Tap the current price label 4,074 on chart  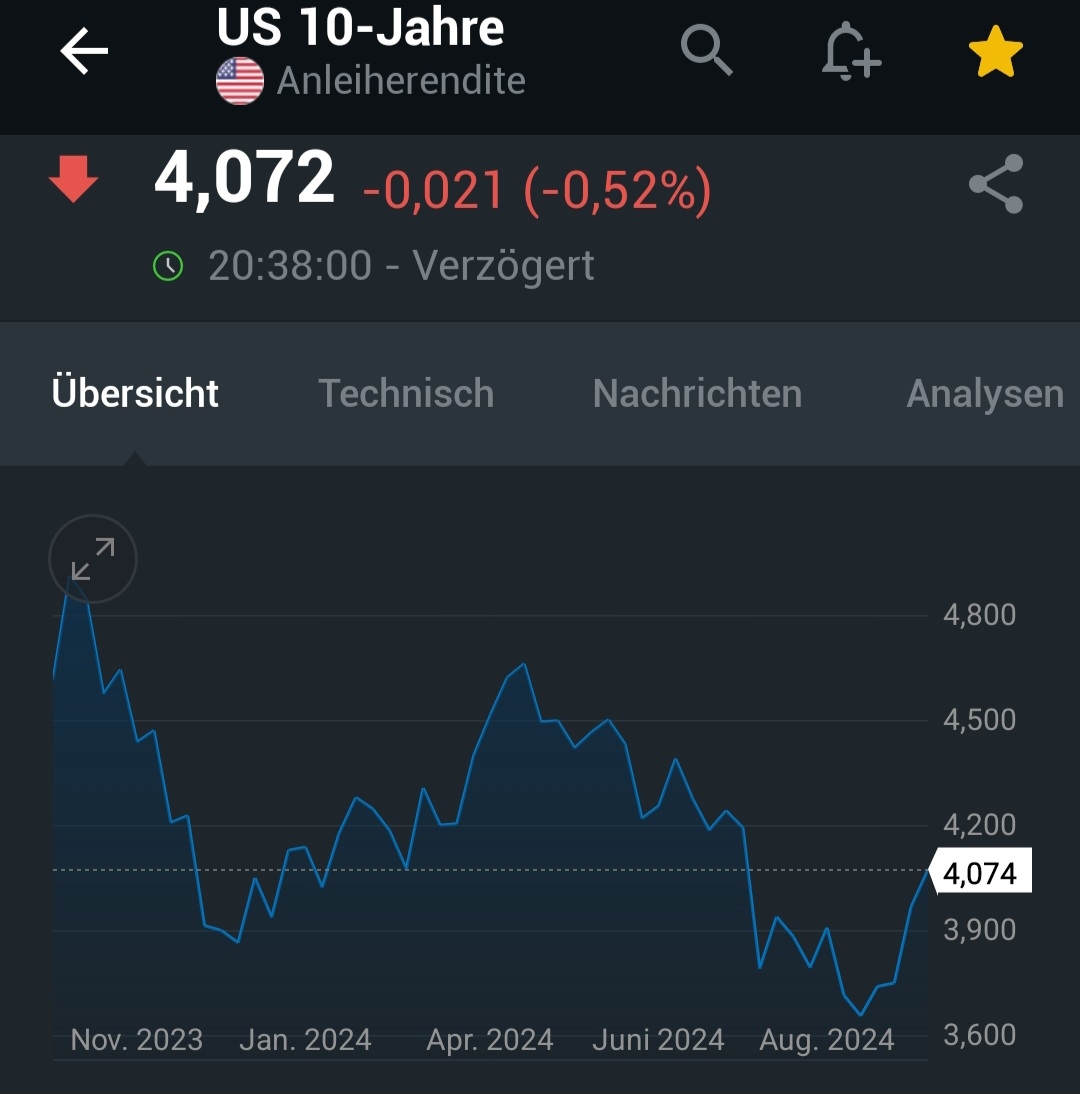pos(981,871)
